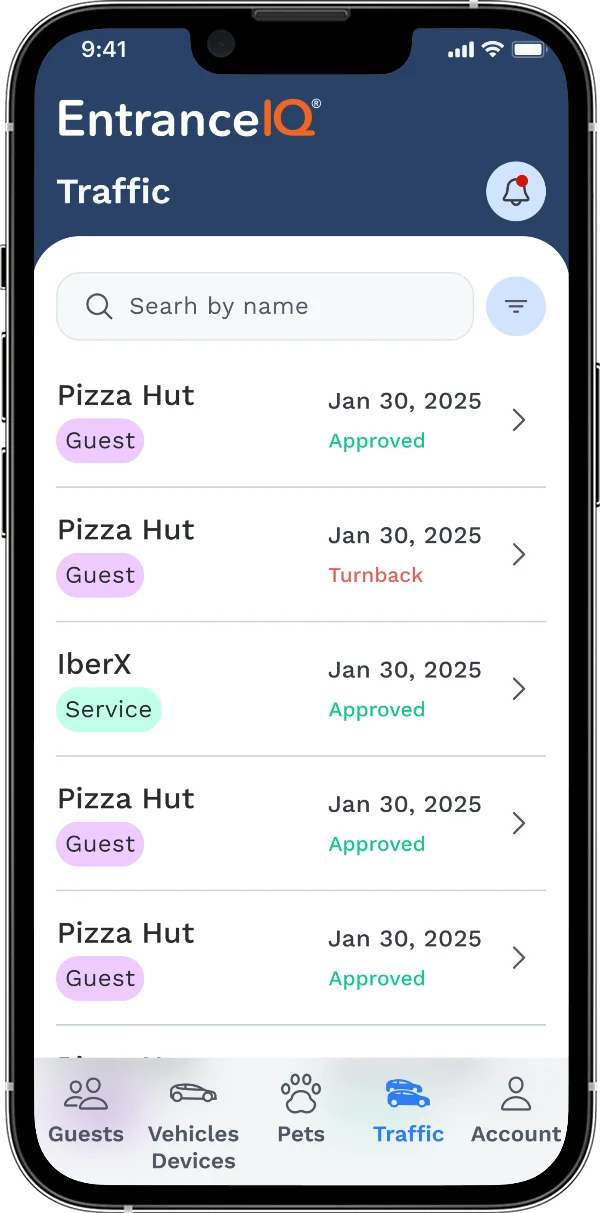Viewport: 600px width, 1213px height.
Task: Open the notifications bell
Action: (x=516, y=191)
